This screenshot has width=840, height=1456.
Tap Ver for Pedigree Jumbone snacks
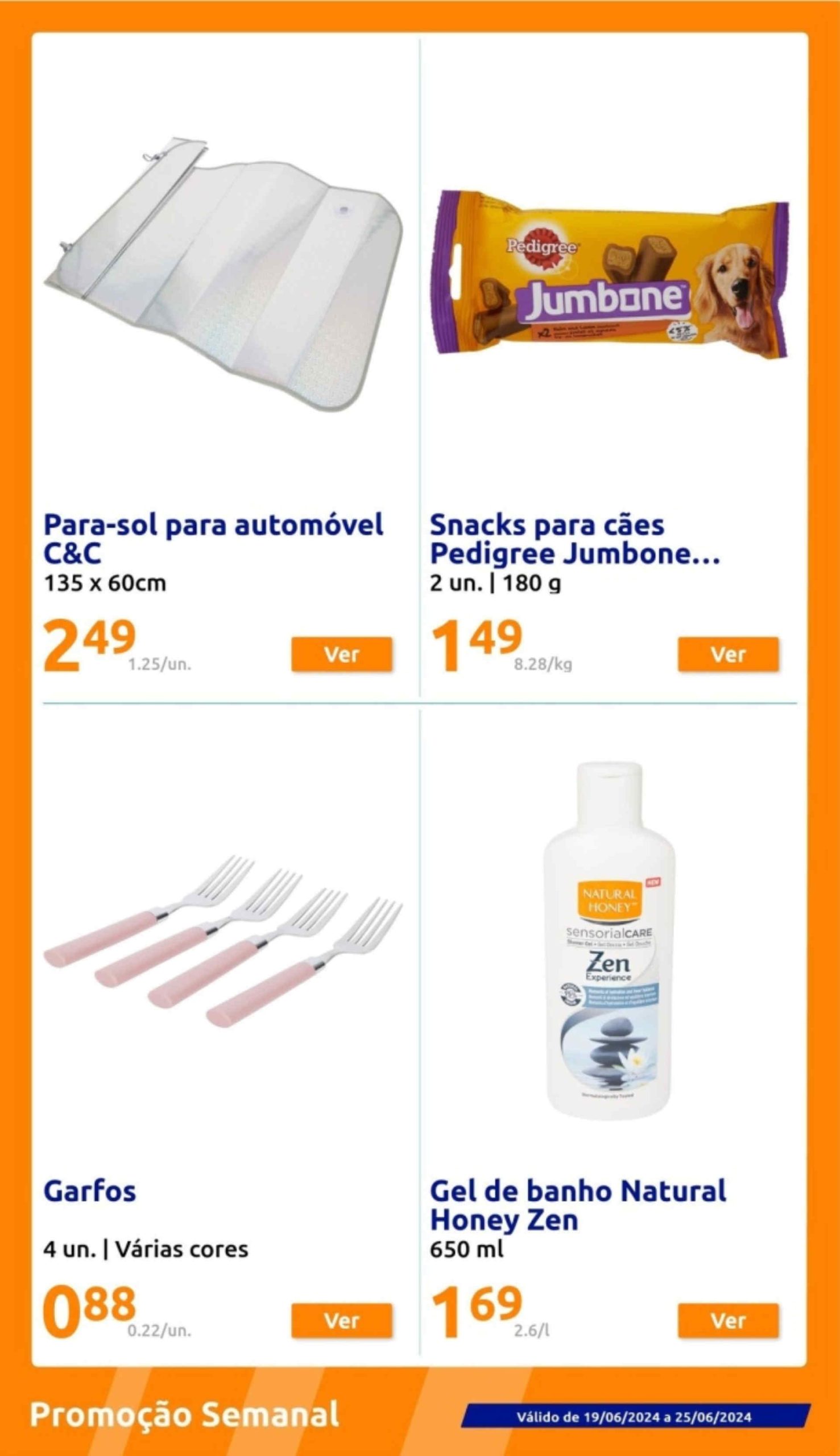pyautogui.click(x=728, y=654)
